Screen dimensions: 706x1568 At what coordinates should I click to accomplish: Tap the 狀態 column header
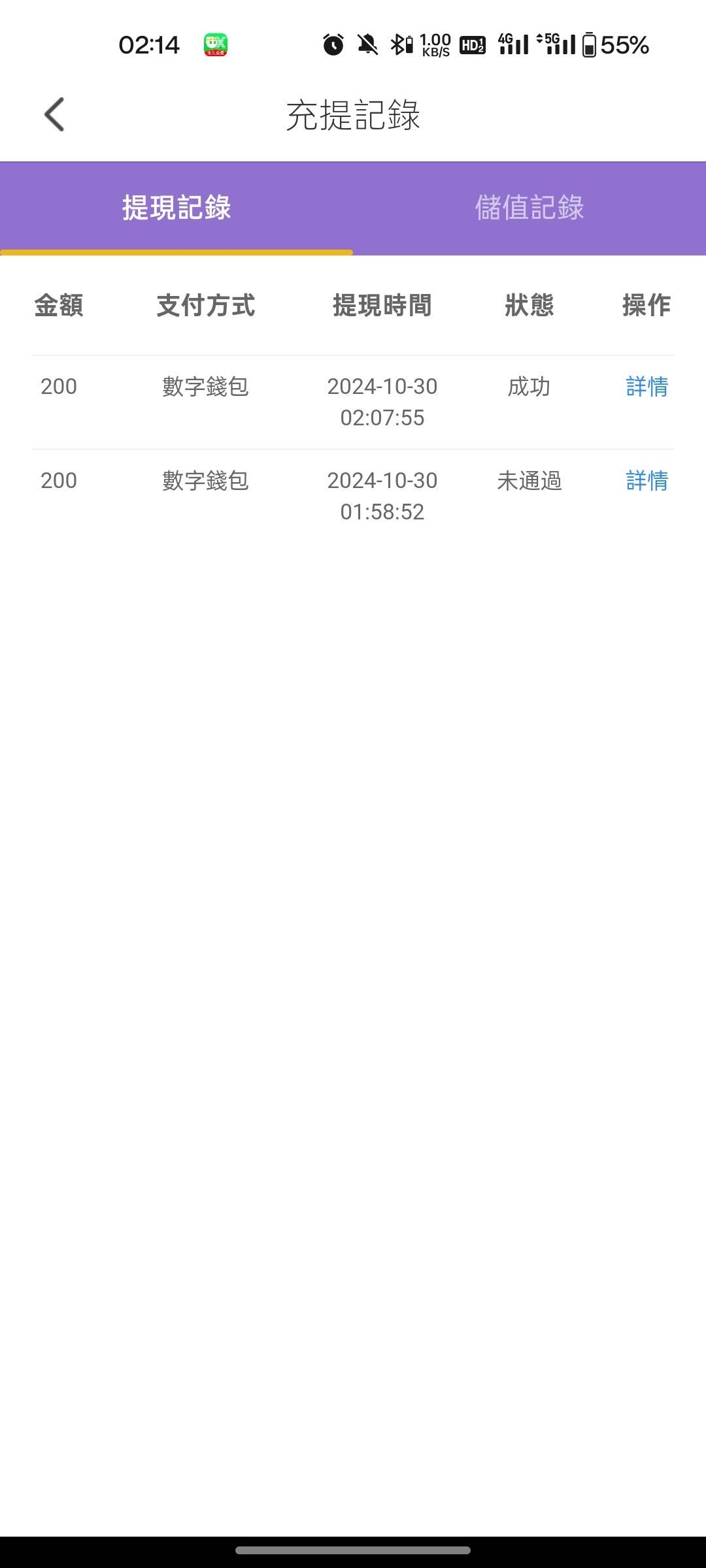click(x=529, y=306)
